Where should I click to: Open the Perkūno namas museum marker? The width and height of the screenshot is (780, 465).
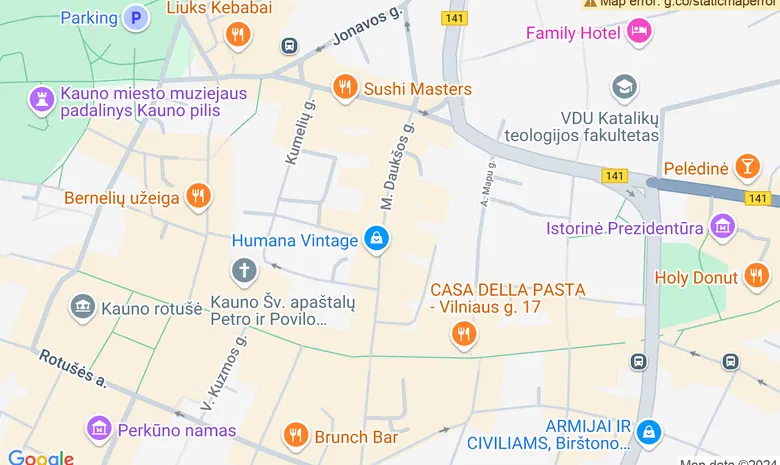coord(99,430)
